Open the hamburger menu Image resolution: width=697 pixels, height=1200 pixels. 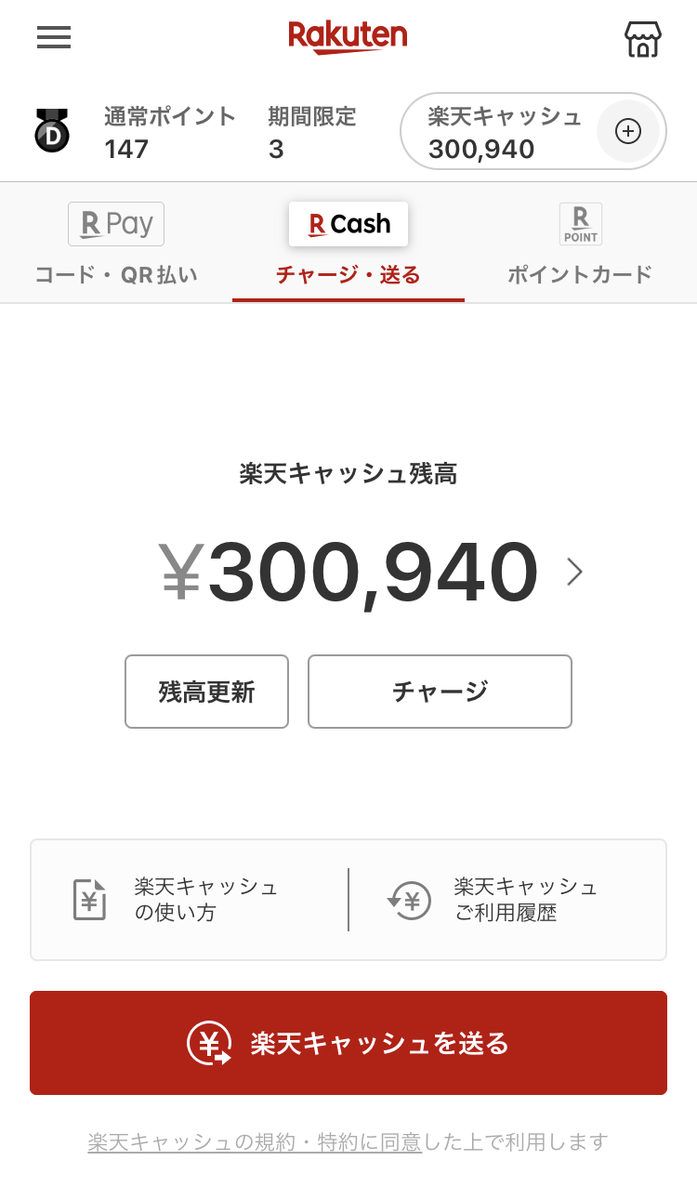point(54,37)
